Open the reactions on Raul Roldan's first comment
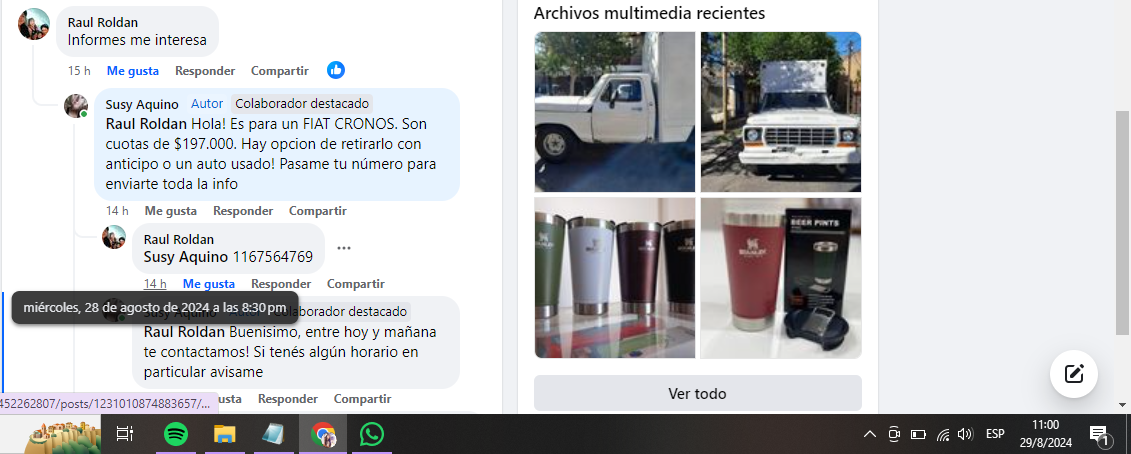The height and width of the screenshot is (454, 1131). [x=336, y=70]
